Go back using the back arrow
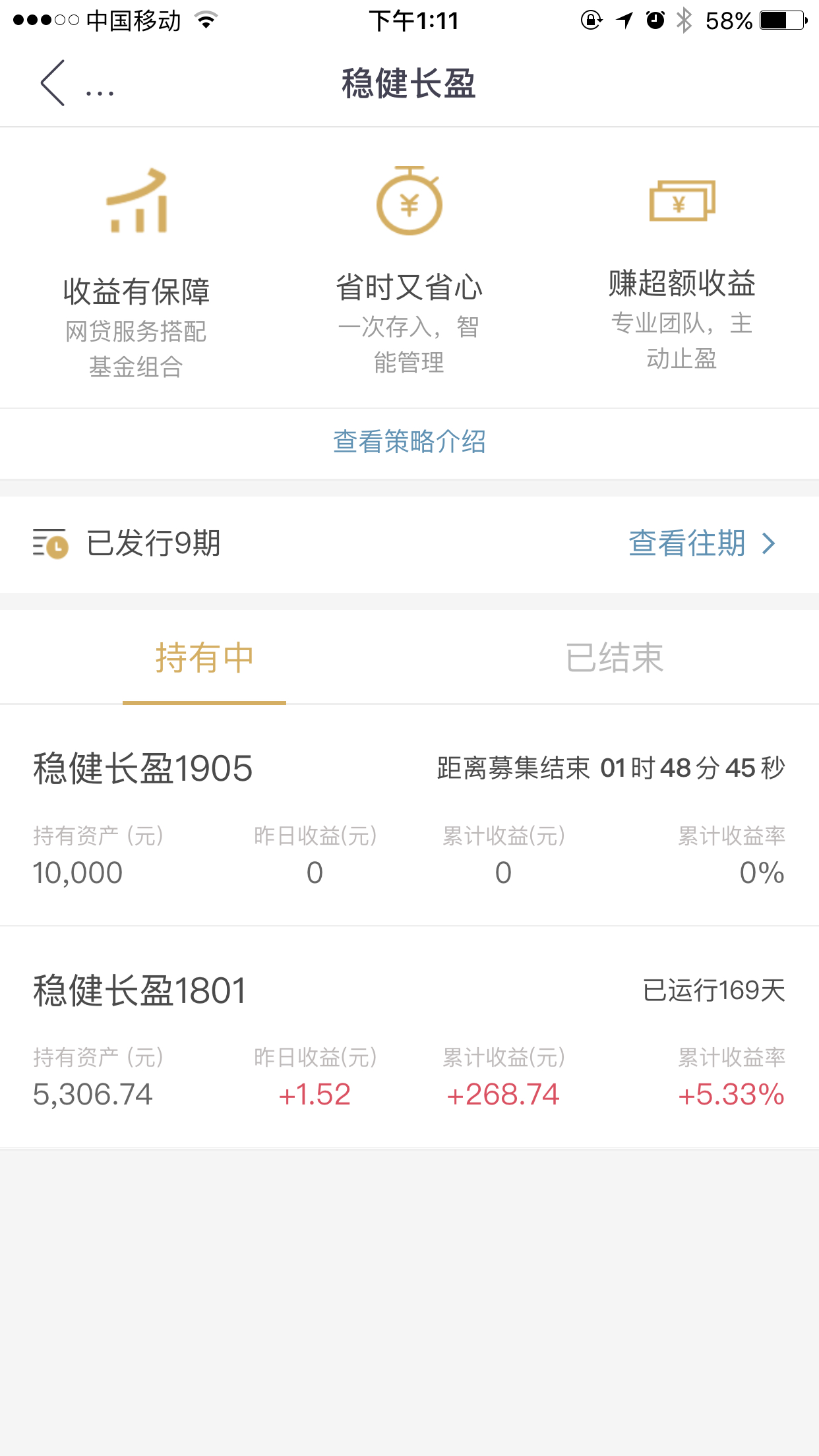This screenshot has width=819, height=1456. pos(53,83)
